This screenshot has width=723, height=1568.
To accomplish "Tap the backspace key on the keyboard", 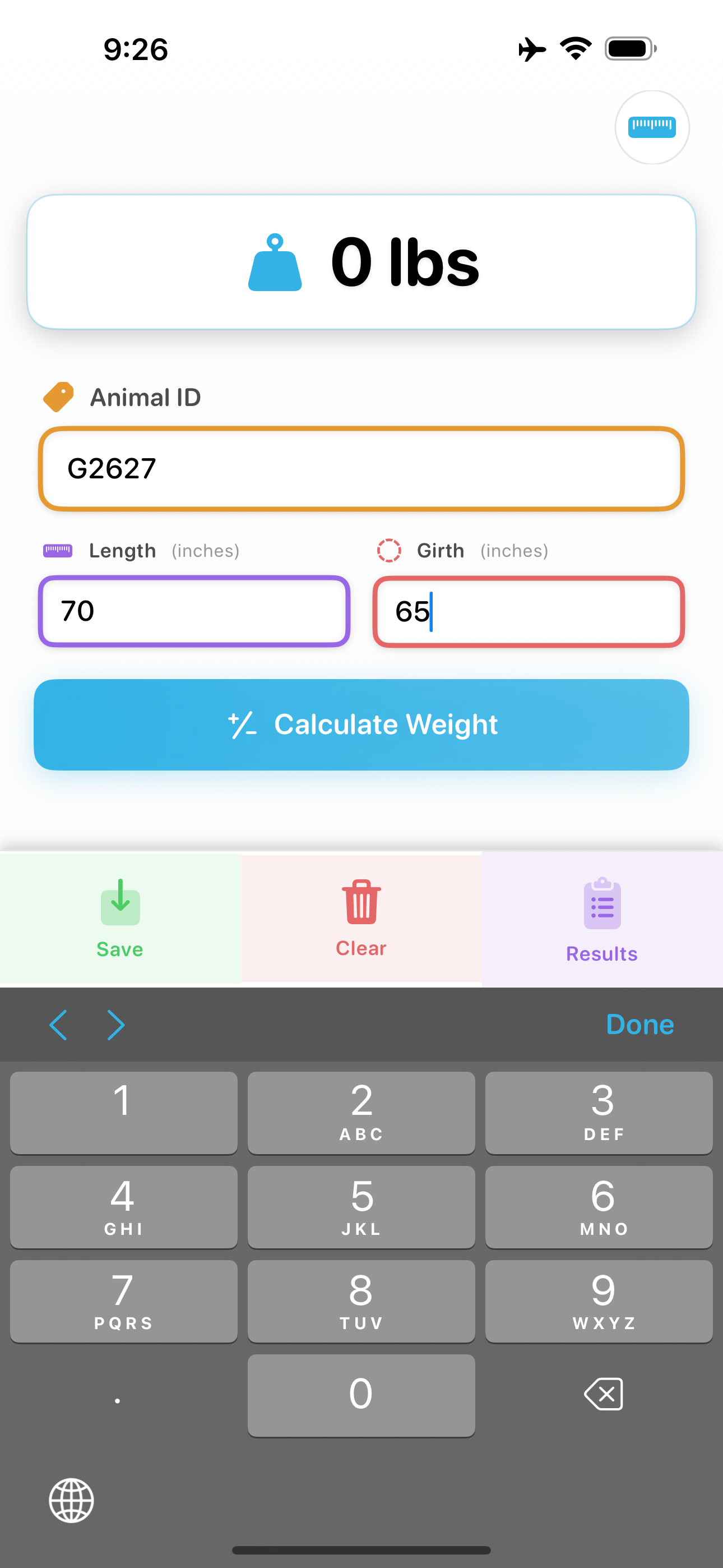I will click(x=603, y=1395).
